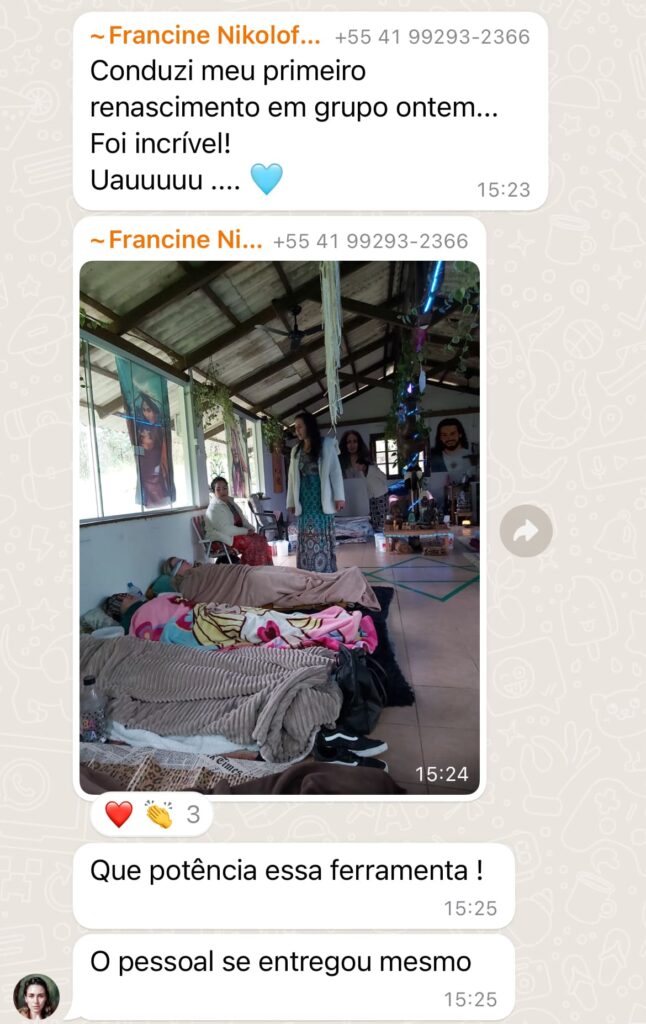Open the profile picture beside the last message
This screenshot has width=646, height=1024.
pyautogui.click(x=36, y=995)
